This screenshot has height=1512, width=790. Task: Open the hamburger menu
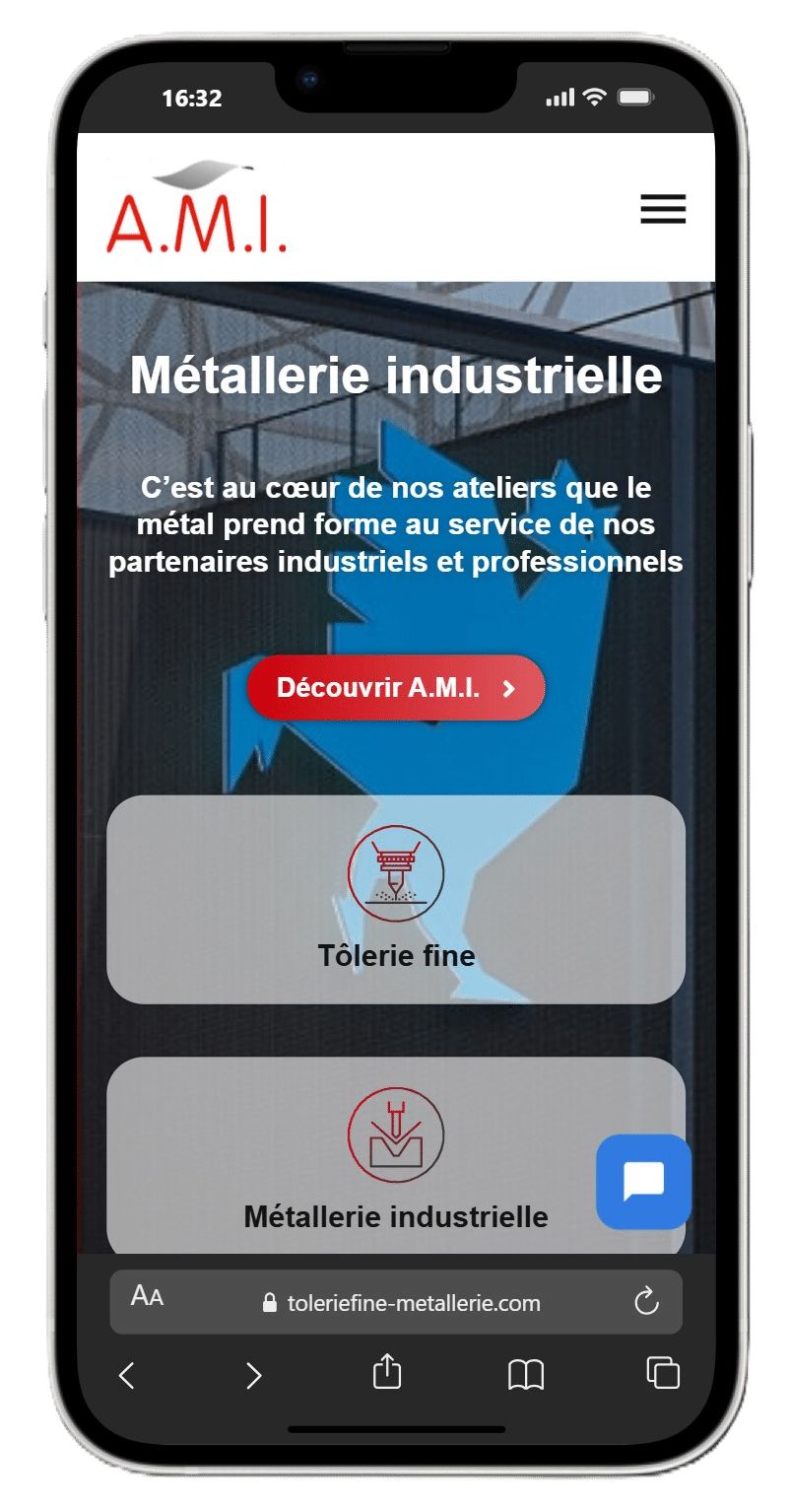pos(662,209)
